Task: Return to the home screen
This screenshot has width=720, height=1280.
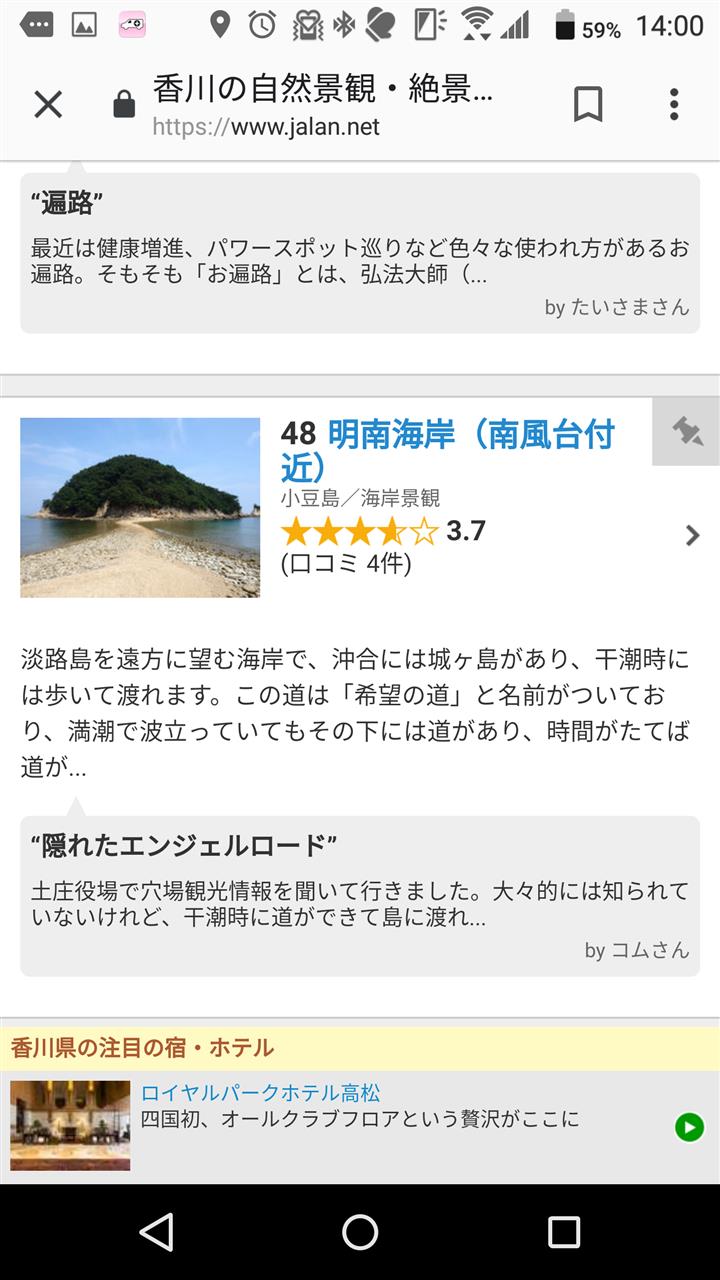Action: point(360,1232)
